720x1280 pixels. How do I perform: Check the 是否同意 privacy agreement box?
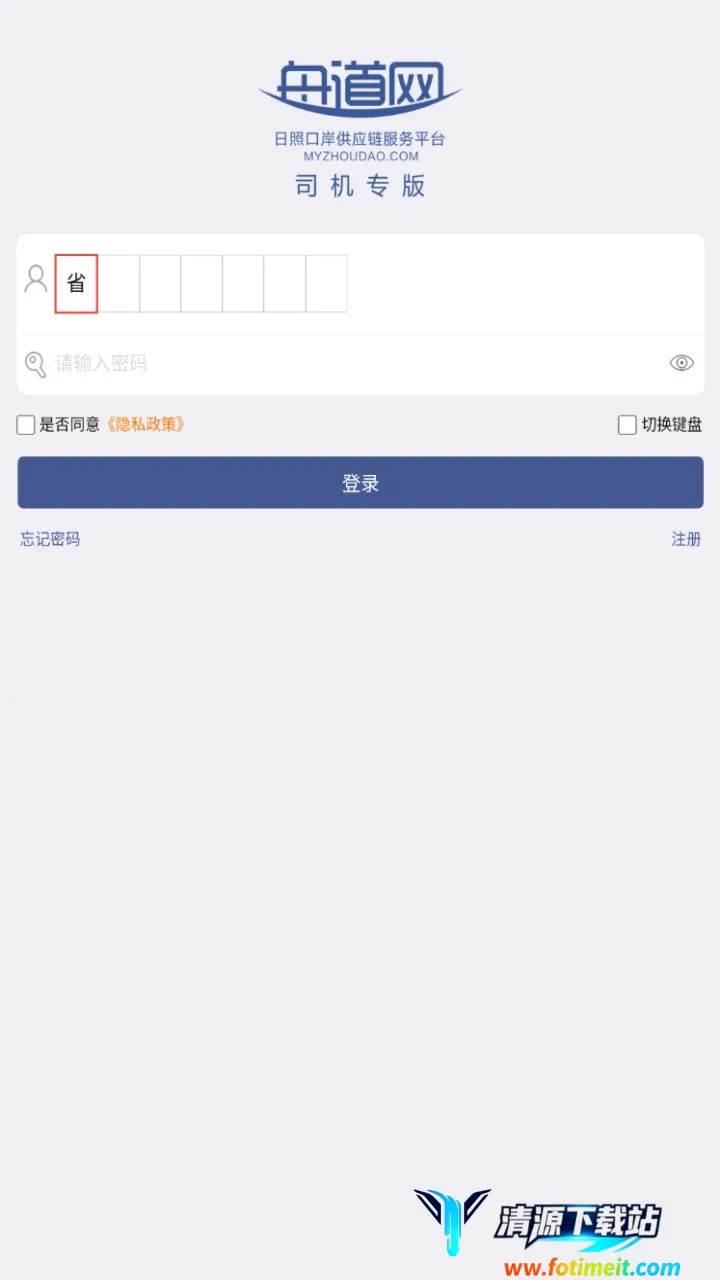[26, 425]
